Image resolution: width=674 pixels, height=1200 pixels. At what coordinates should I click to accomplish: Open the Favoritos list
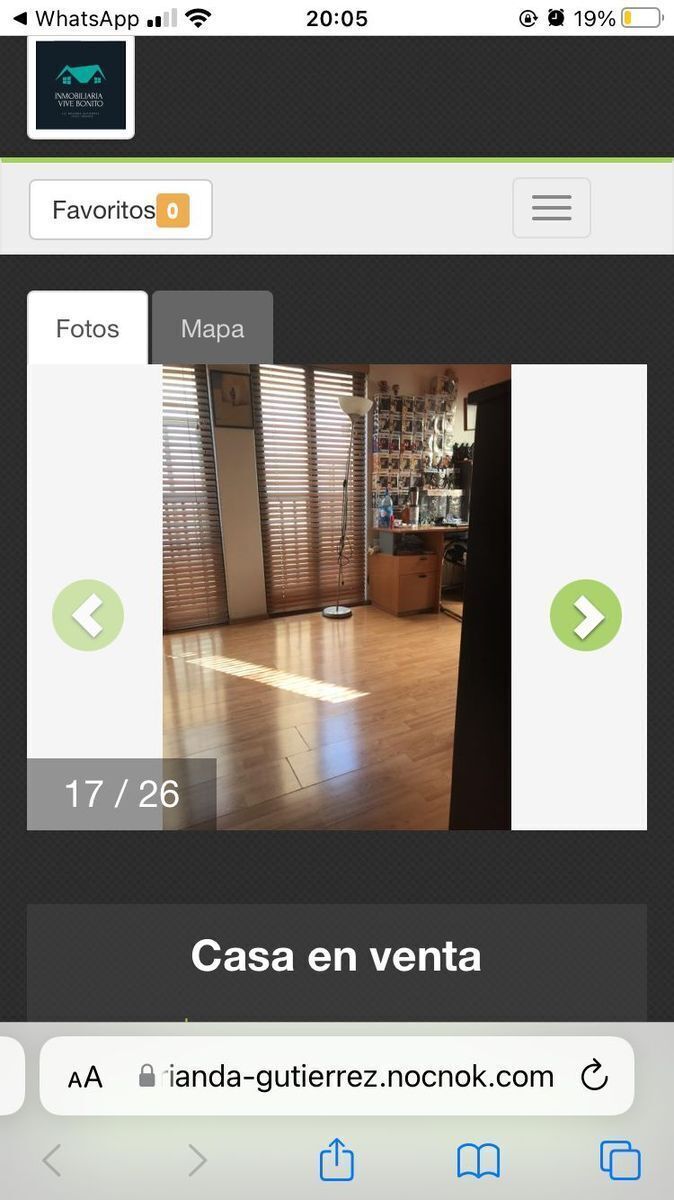[120, 210]
